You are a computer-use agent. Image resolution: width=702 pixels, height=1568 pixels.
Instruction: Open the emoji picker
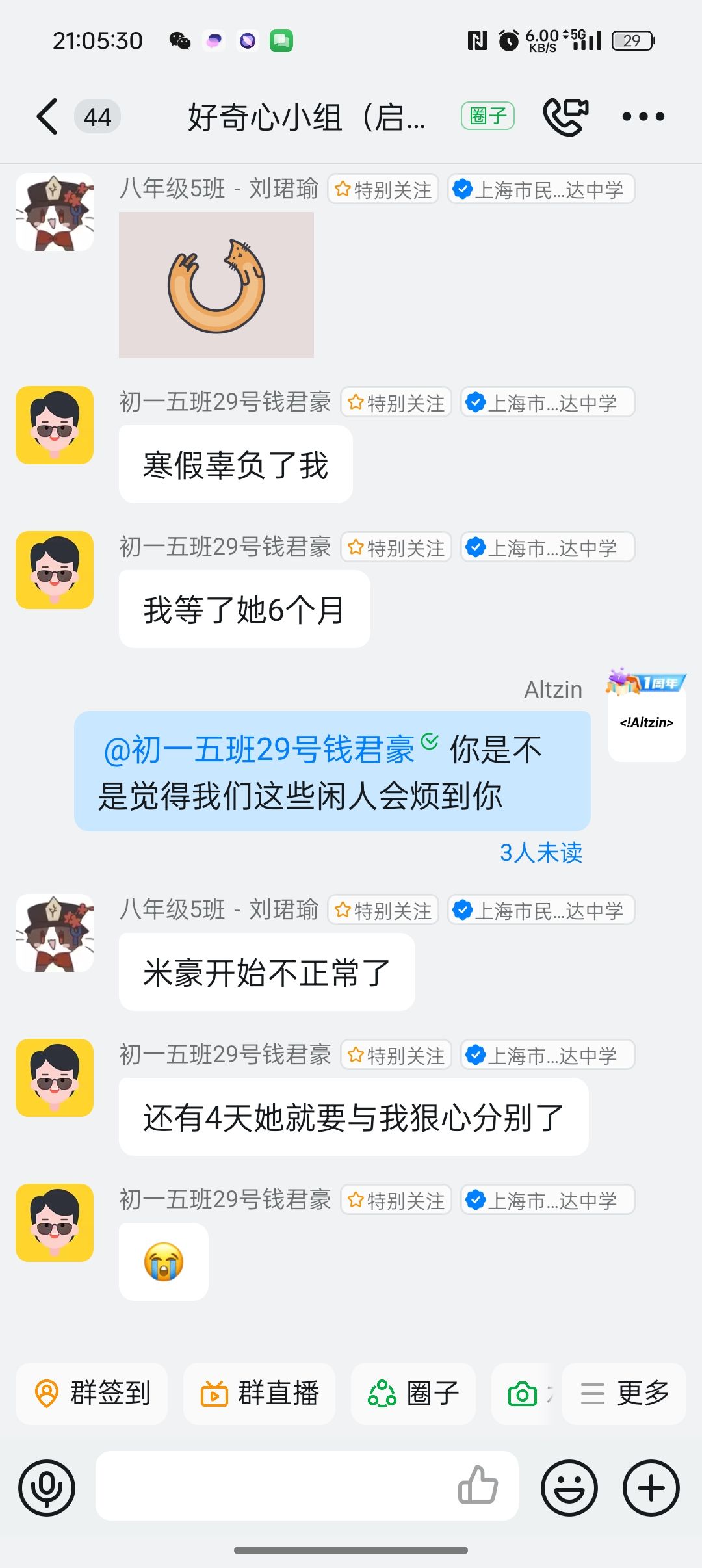point(569,1487)
